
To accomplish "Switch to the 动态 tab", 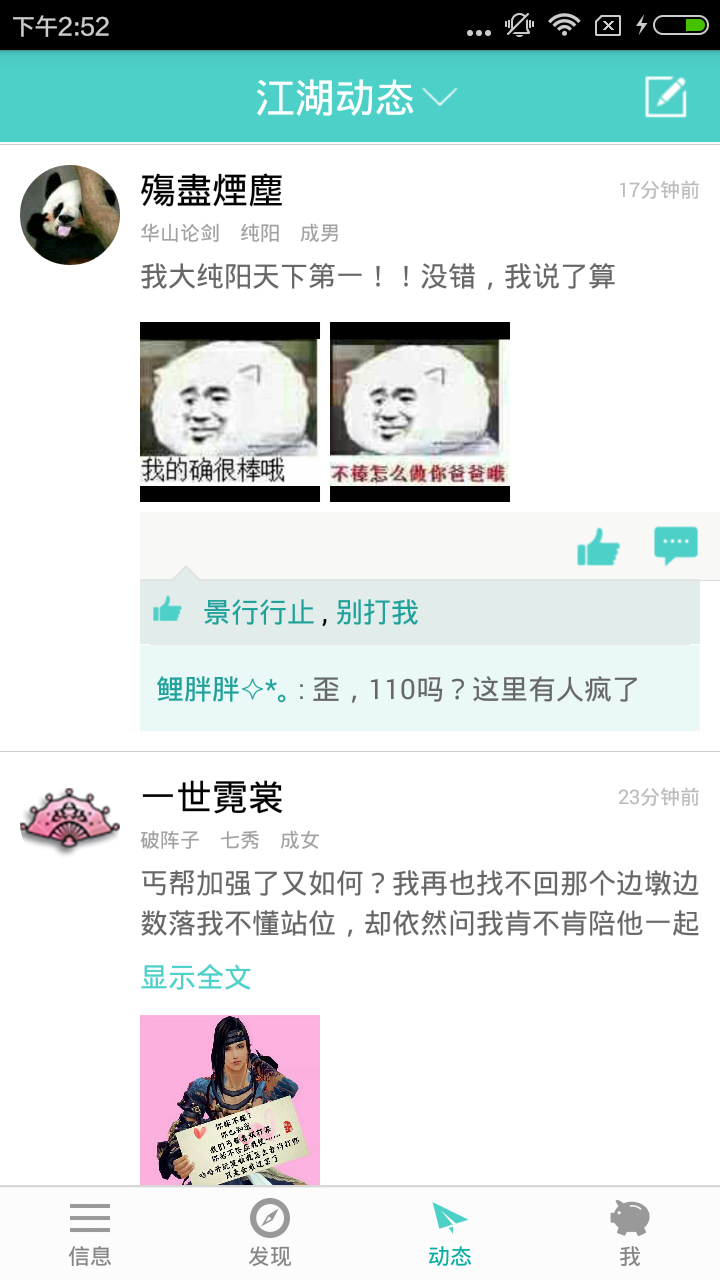I will (450, 1232).
